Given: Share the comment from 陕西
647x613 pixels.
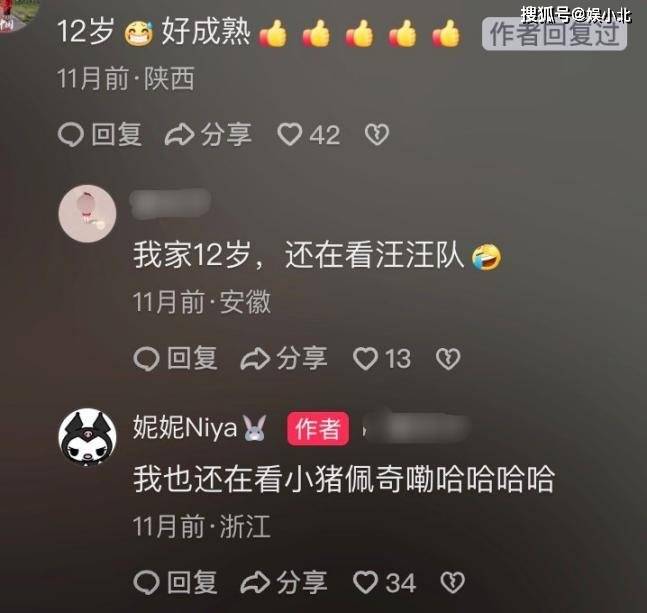Looking at the screenshot, I should click(x=208, y=135).
